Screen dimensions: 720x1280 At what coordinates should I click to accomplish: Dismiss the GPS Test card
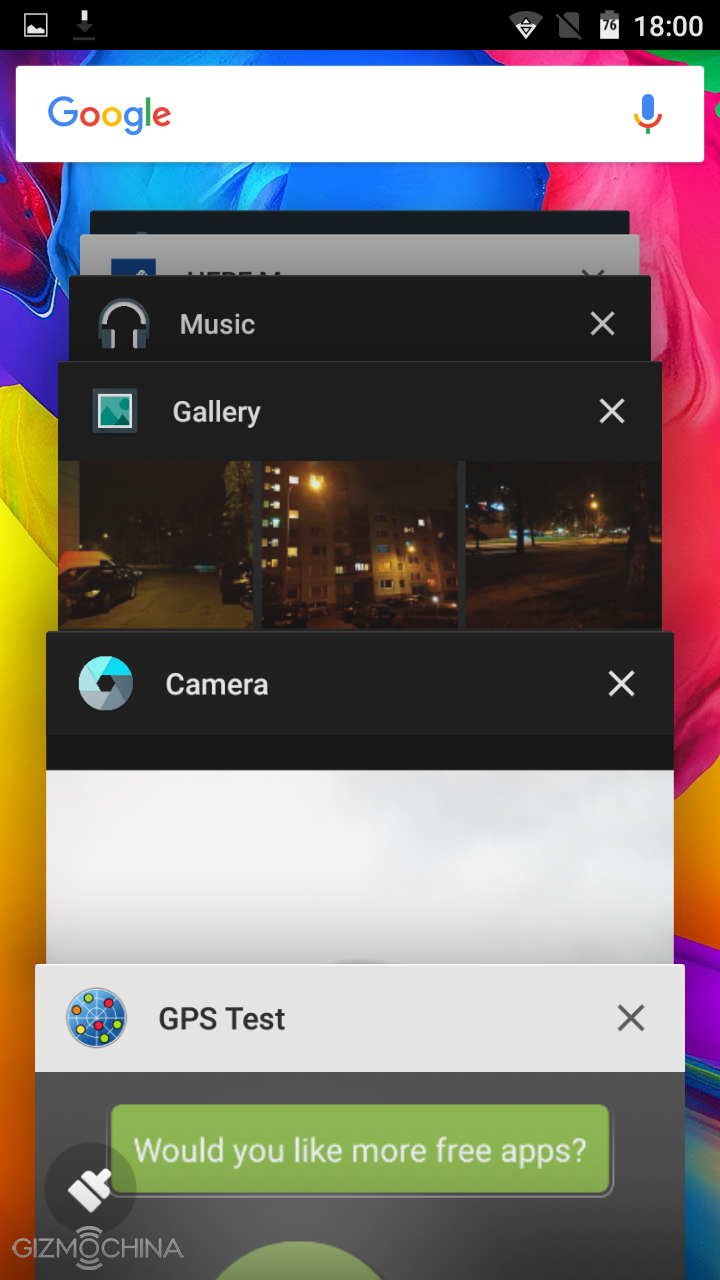coord(630,1018)
